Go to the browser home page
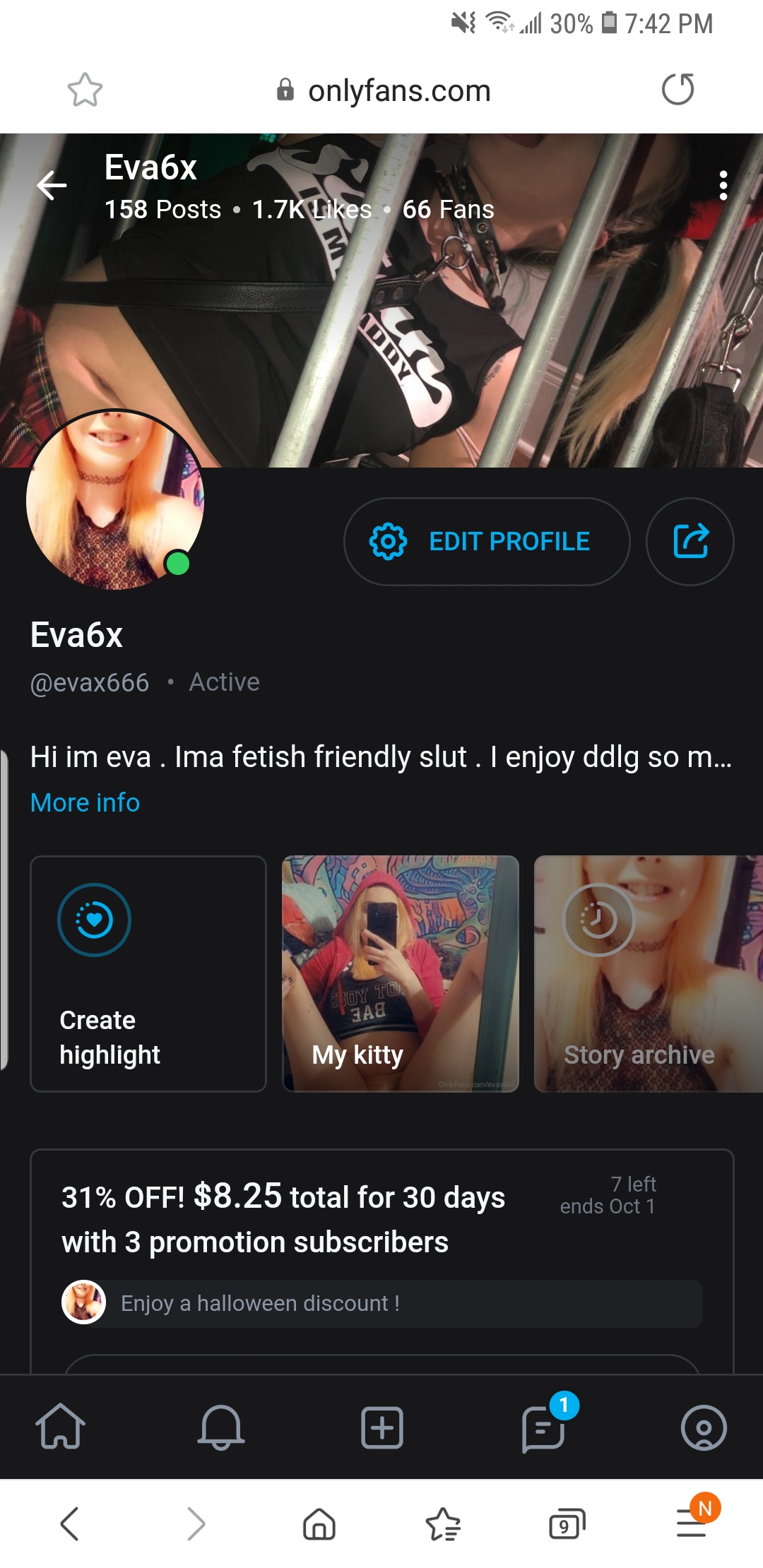The width and height of the screenshot is (763, 1568). click(x=319, y=1524)
